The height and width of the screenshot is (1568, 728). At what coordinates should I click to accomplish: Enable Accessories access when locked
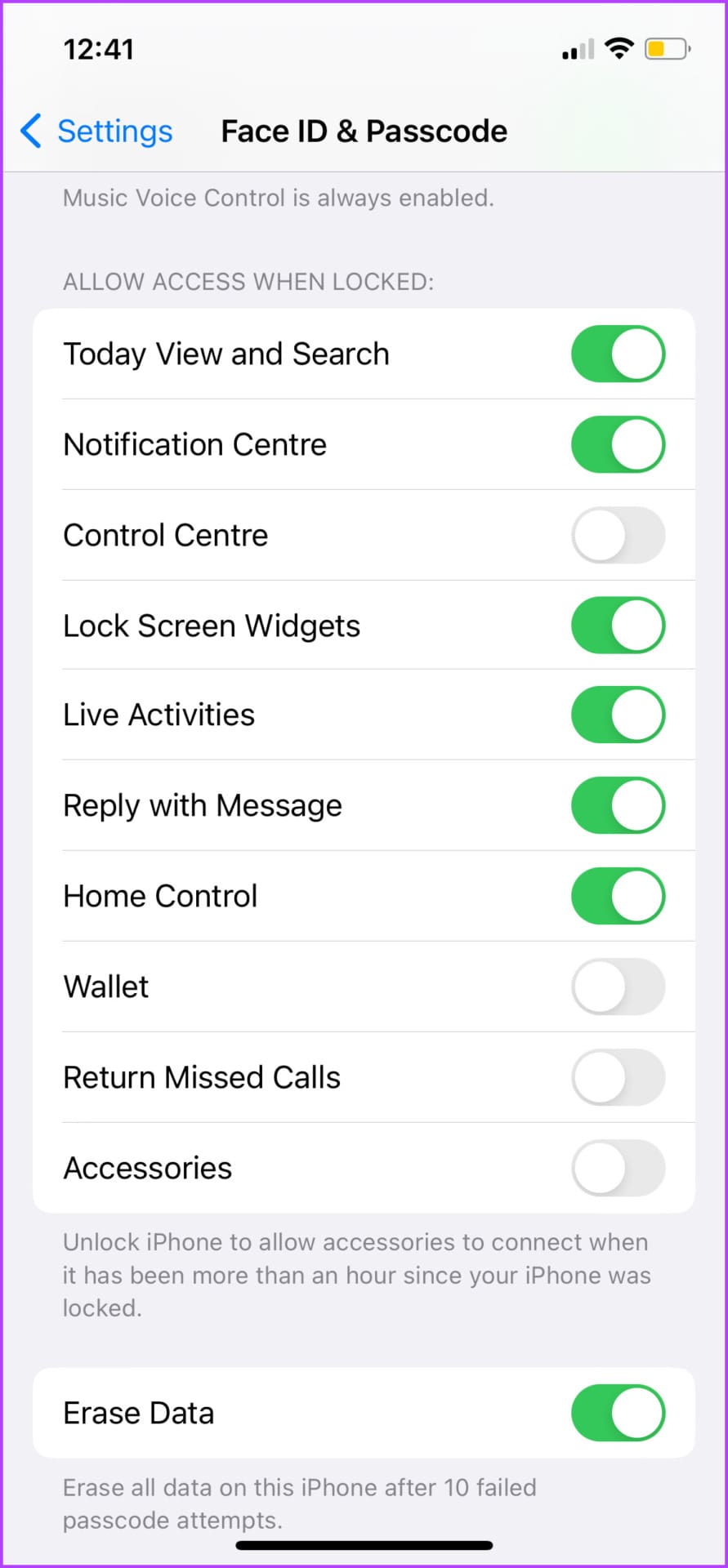(x=618, y=1168)
